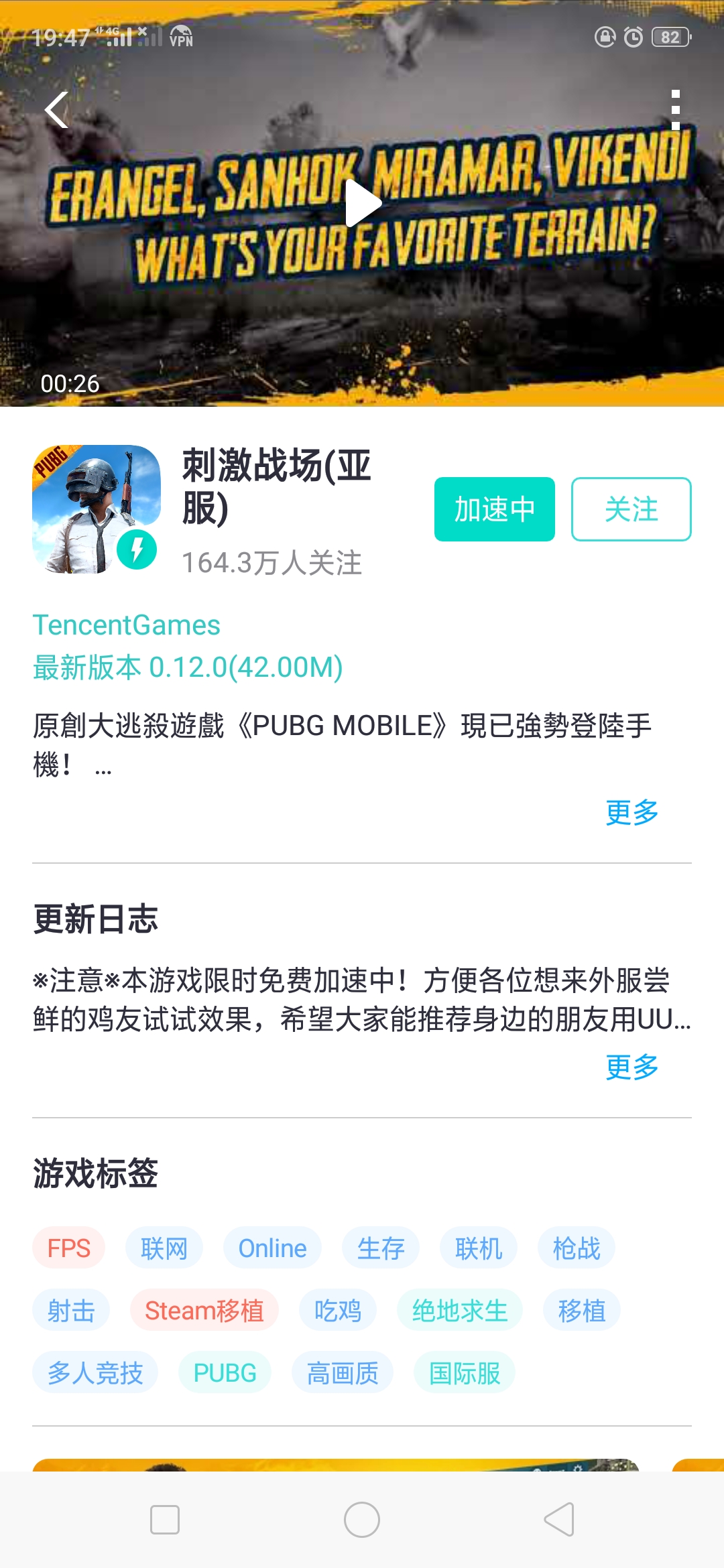
Task: Choose the 生存 tag chip
Action: [x=380, y=1248]
